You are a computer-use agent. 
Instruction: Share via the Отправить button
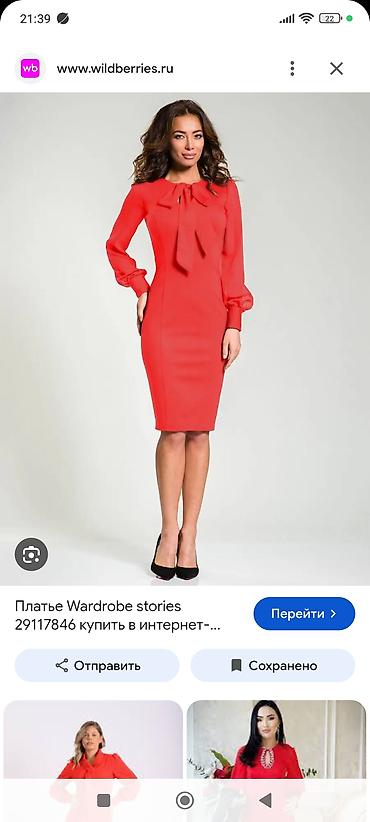coord(97,666)
